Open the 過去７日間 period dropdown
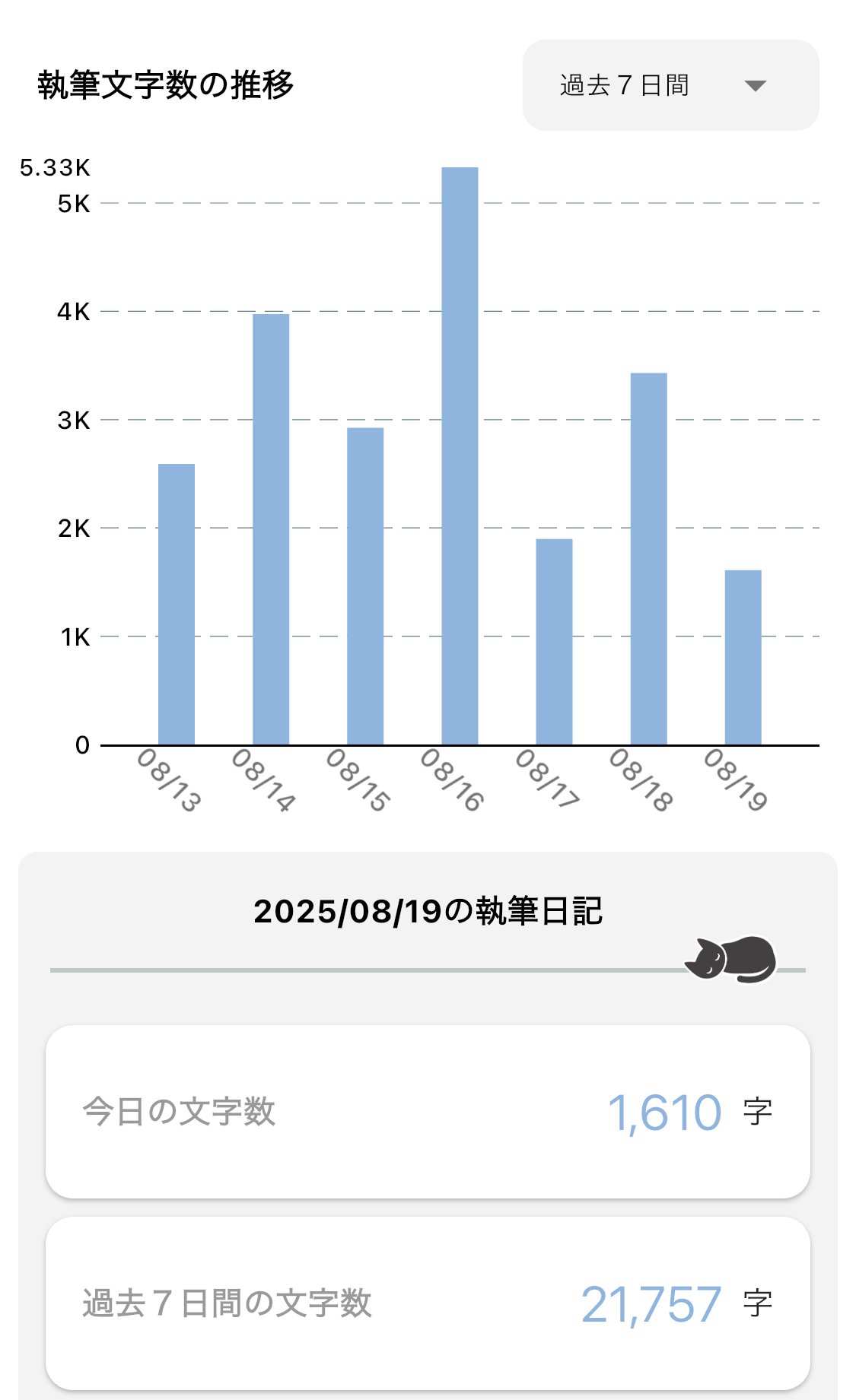Viewport: 856px width, 1400px height. tap(670, 85)
